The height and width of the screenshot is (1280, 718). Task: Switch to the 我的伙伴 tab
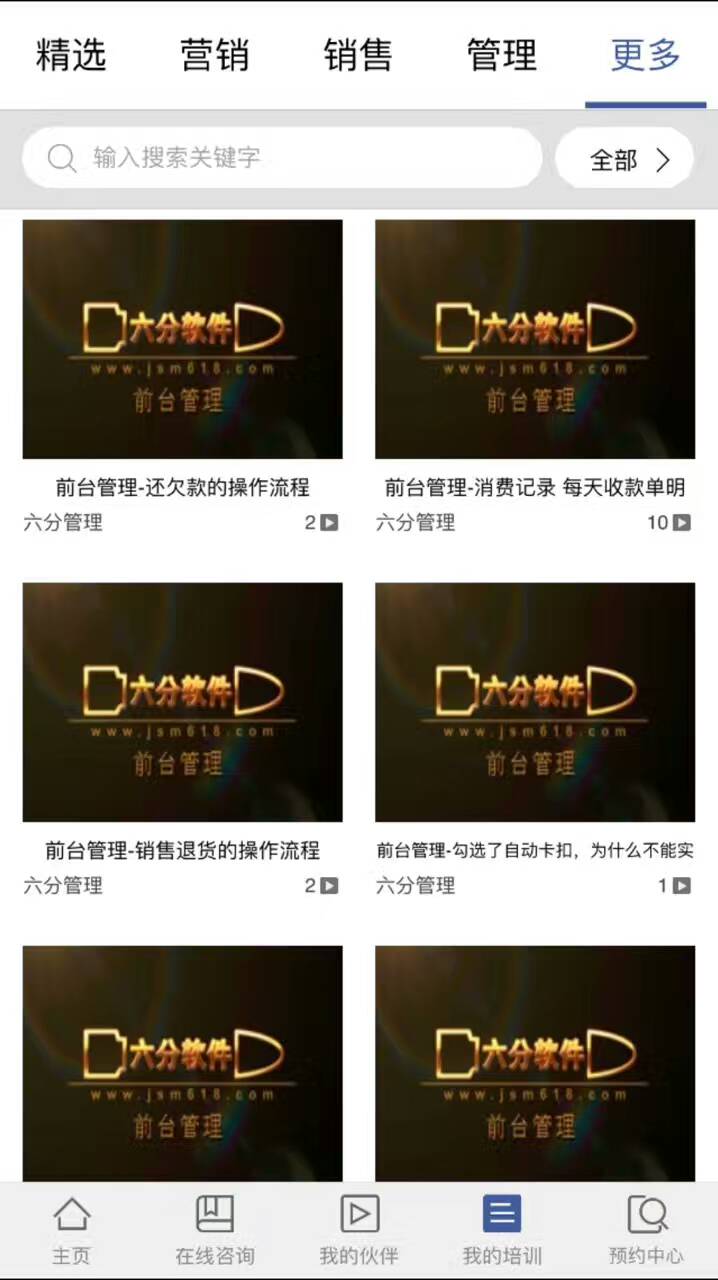(x=358, y=1230)
